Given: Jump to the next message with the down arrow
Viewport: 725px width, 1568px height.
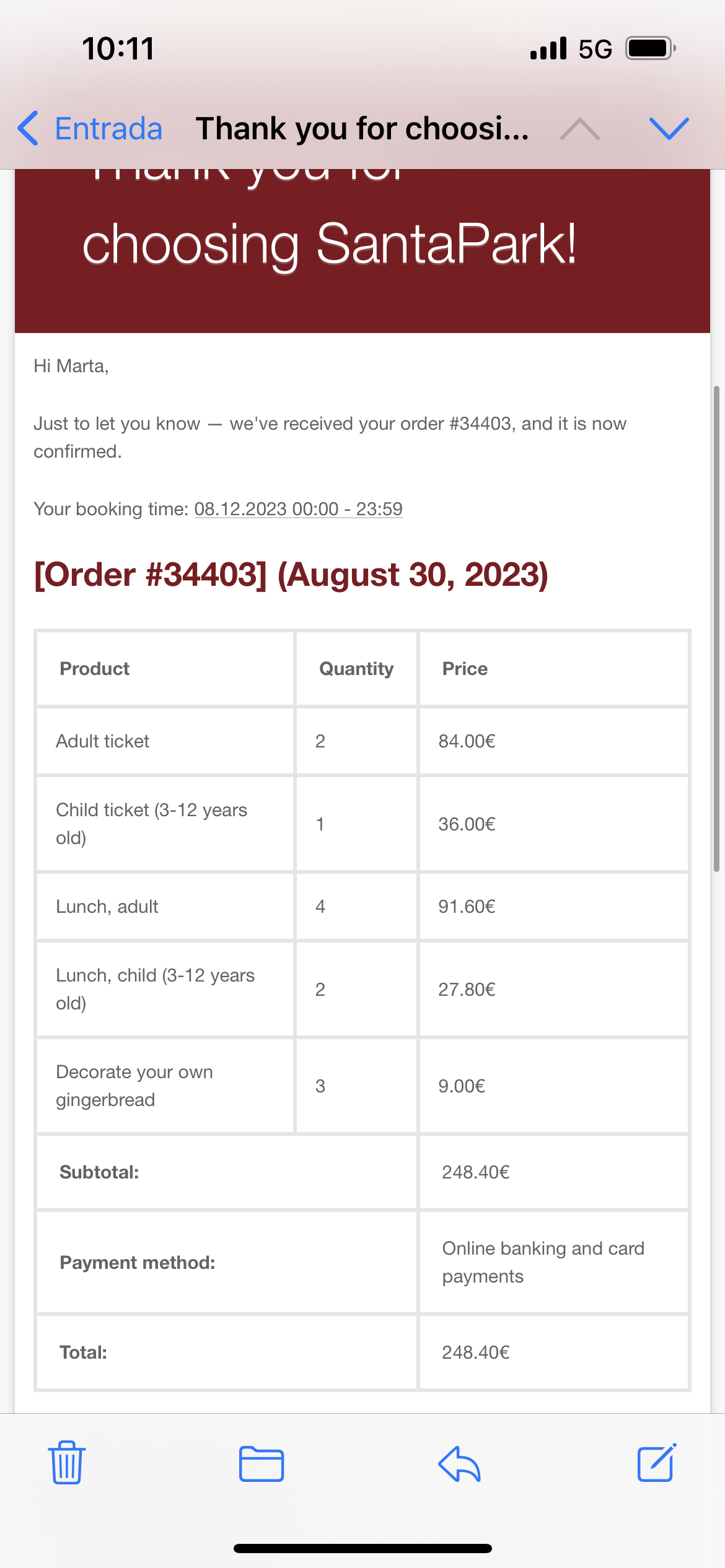Looking at the screenshot, I should pyautogui.click(x=669, y=129).
